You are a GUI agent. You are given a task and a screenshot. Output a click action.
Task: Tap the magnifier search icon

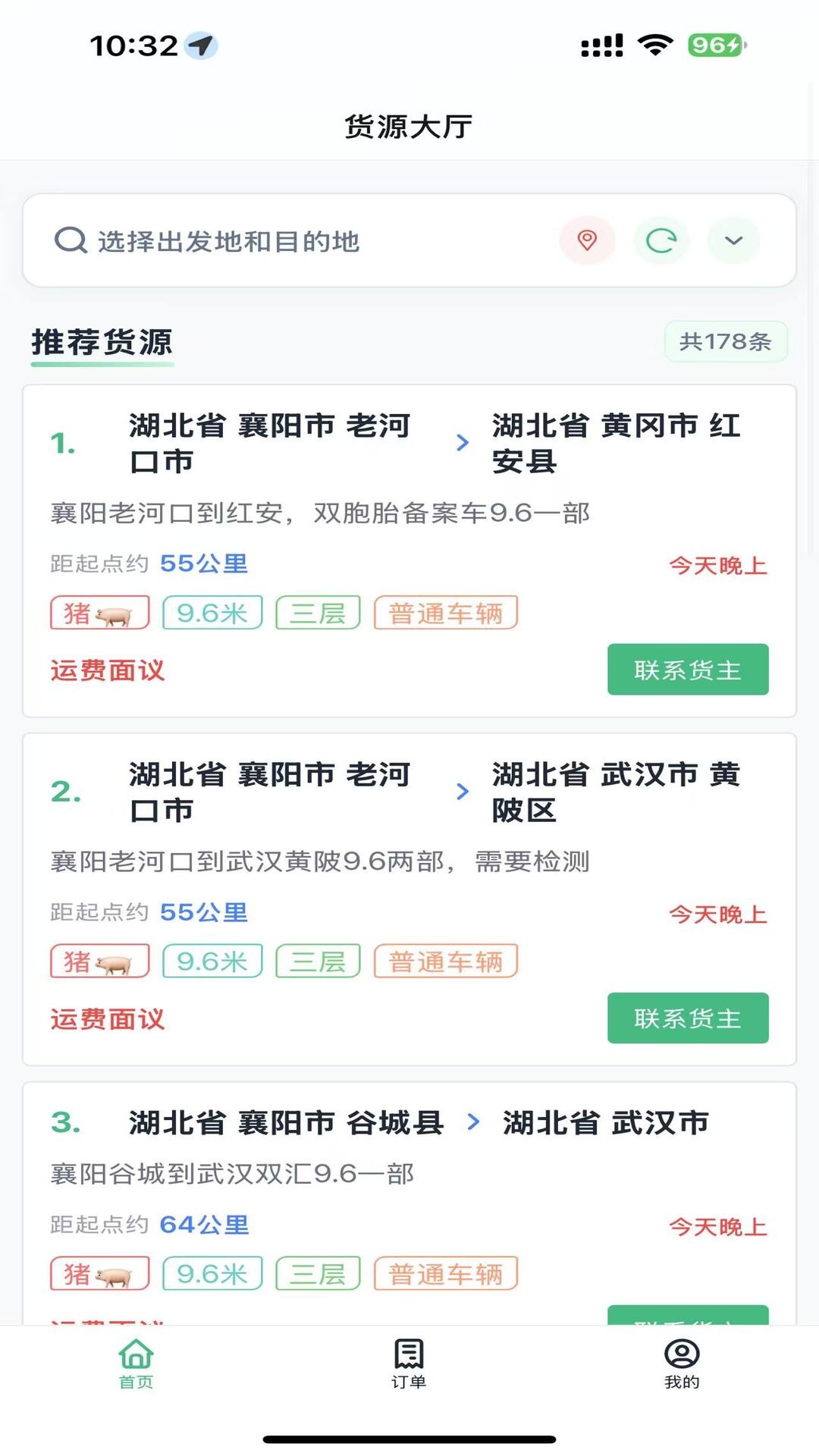[x=70, y=240]
